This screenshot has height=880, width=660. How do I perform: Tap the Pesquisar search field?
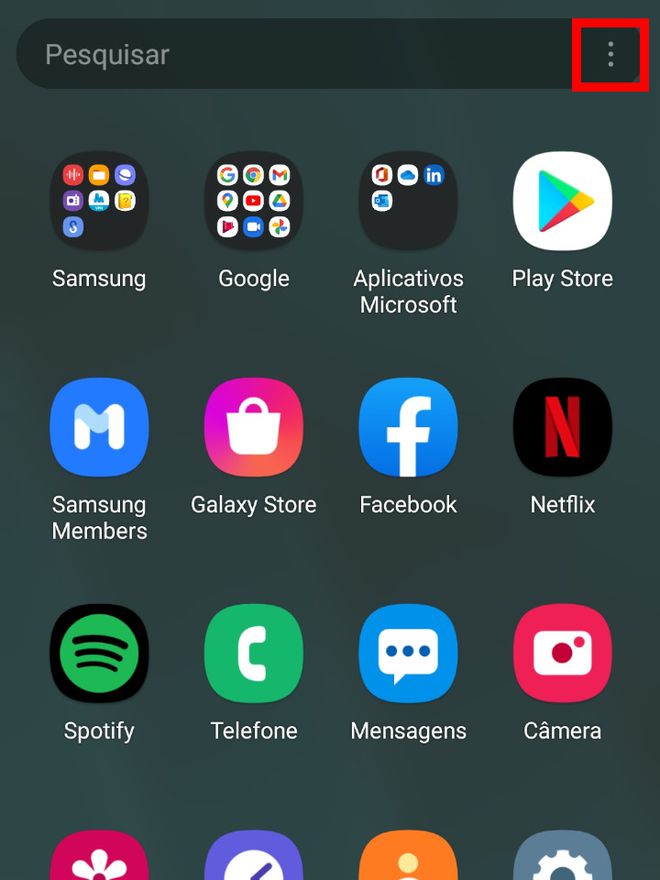coord(290,54)
